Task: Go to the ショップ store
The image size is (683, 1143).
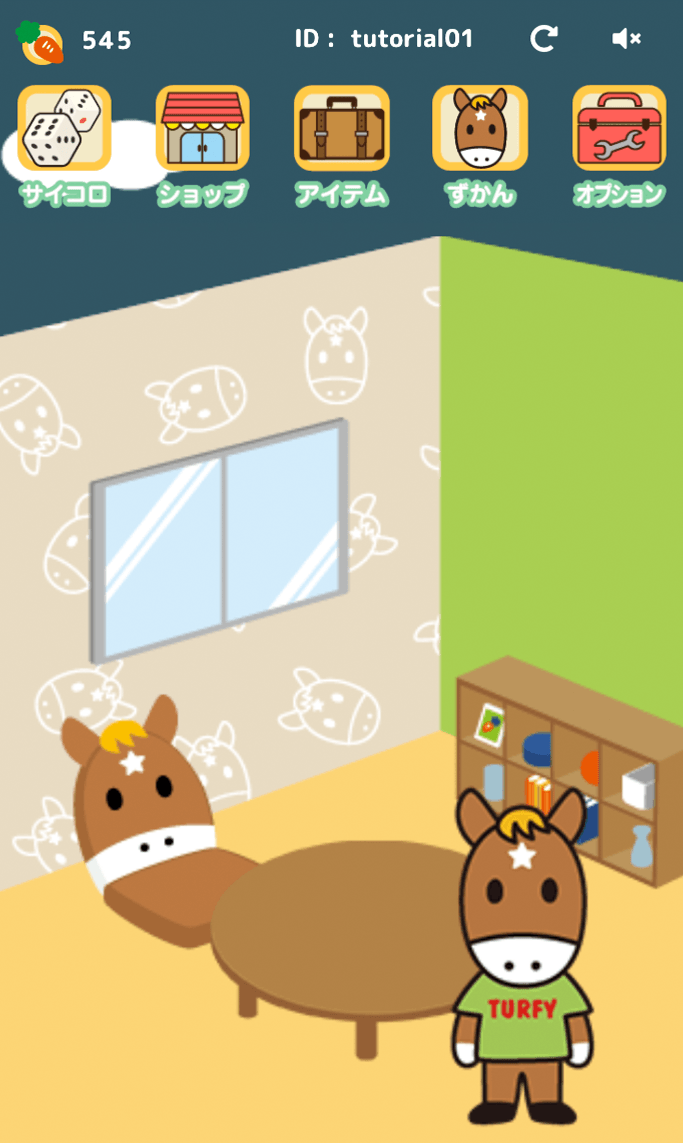Action: click(x=202, y=130)
